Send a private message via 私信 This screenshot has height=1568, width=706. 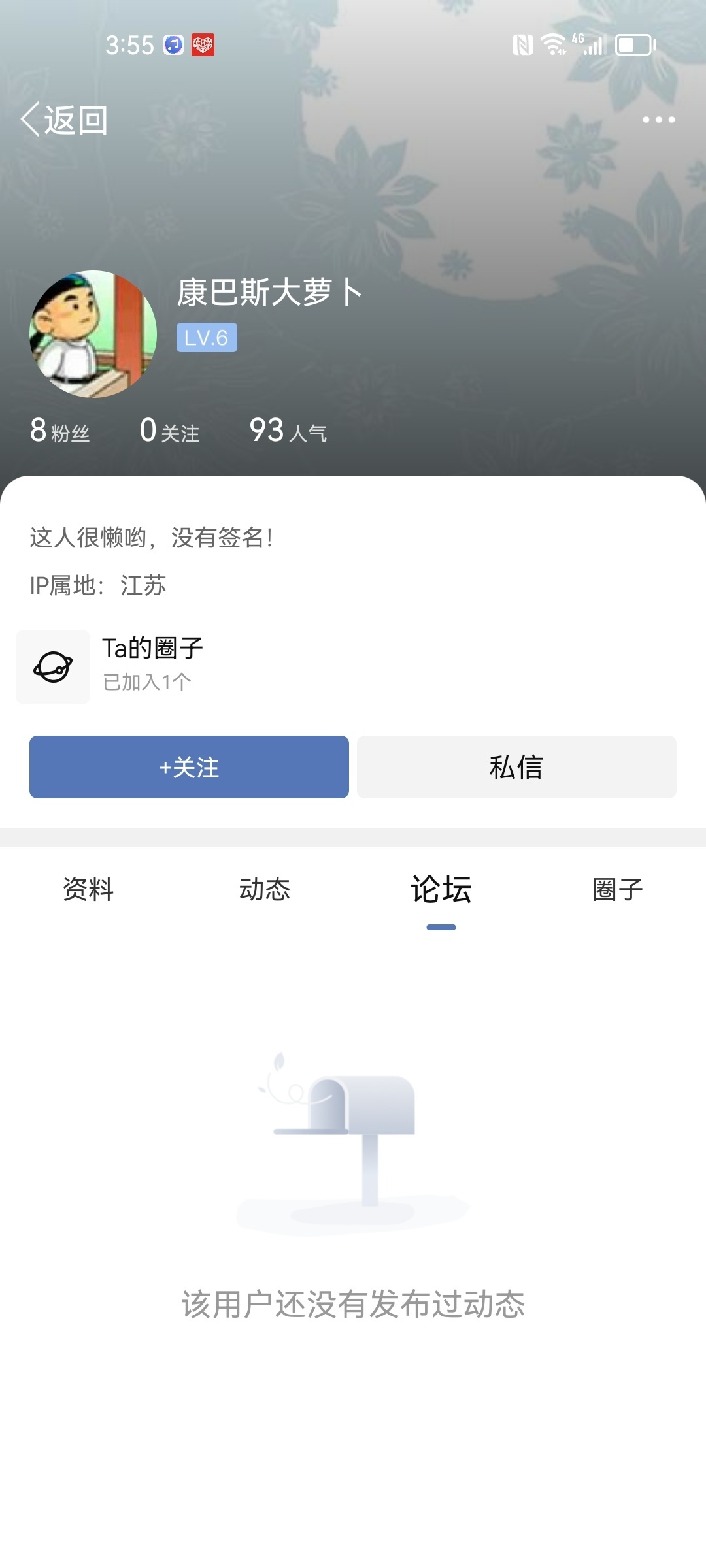(x=516, y=767)
